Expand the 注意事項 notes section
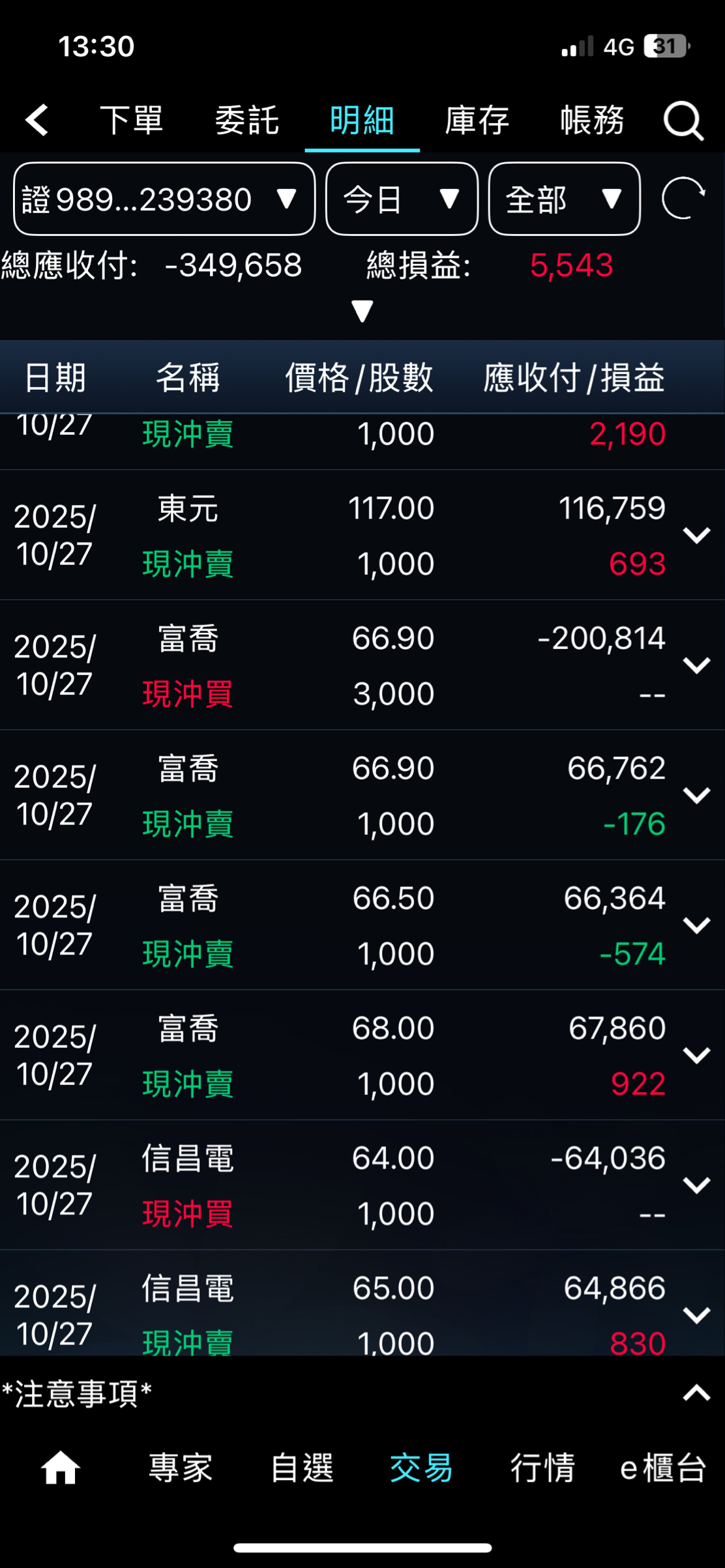This screenshot has width=725, height=1568. pos(696,1393)
